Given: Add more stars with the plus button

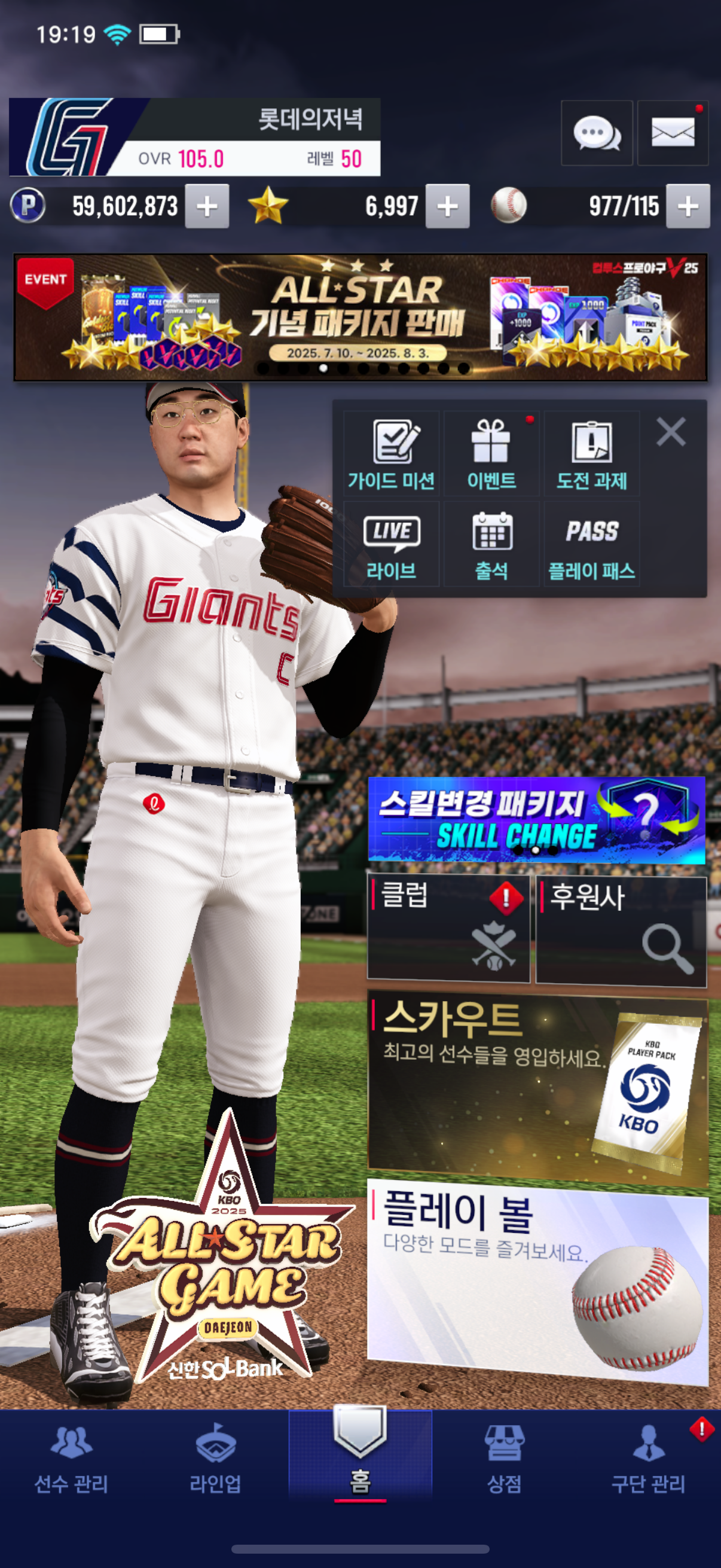Looking at the screenshot, I should tap(447, 206).
